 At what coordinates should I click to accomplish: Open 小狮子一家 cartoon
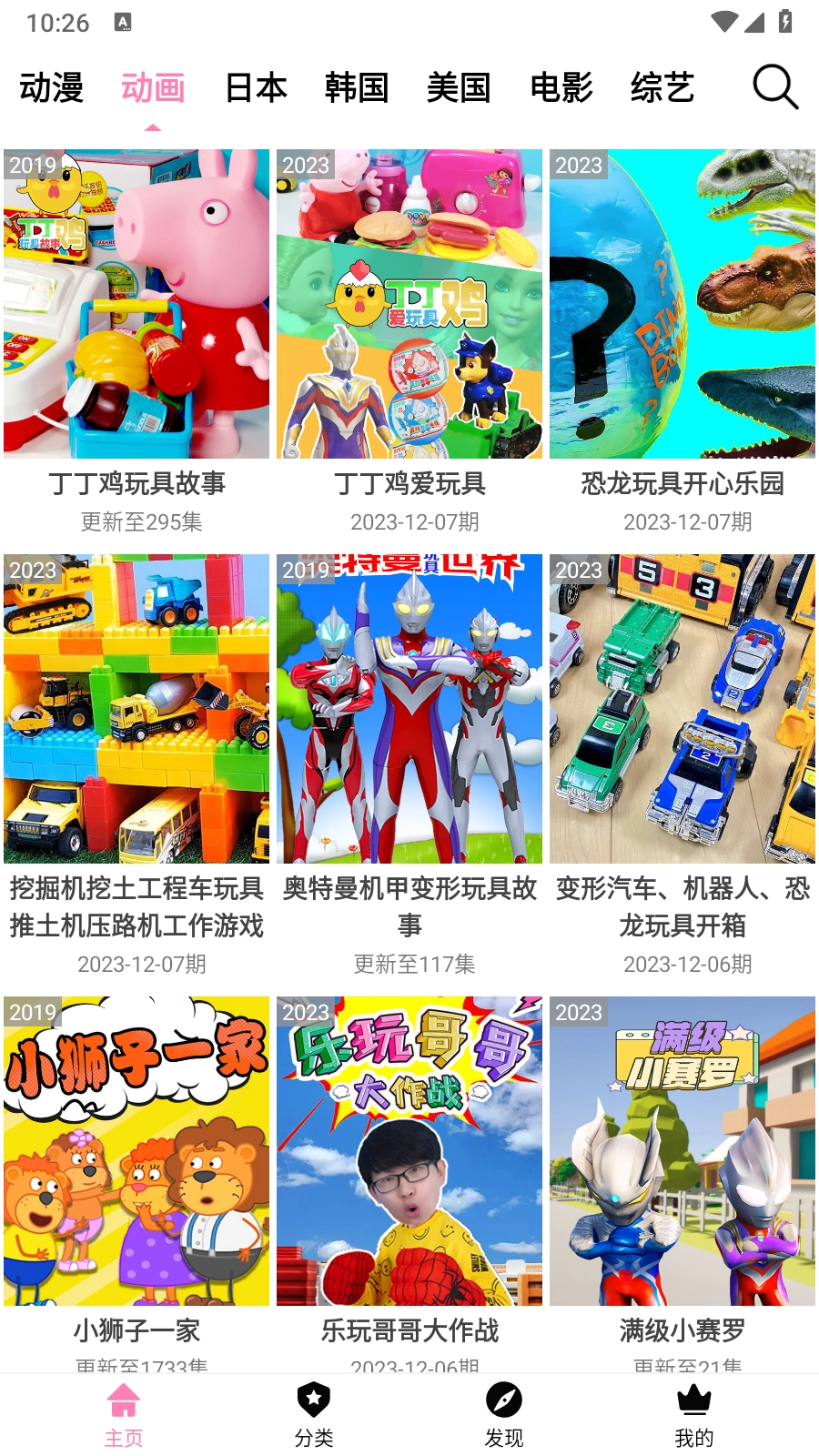pyautogui.click(x=136, y=1151)
